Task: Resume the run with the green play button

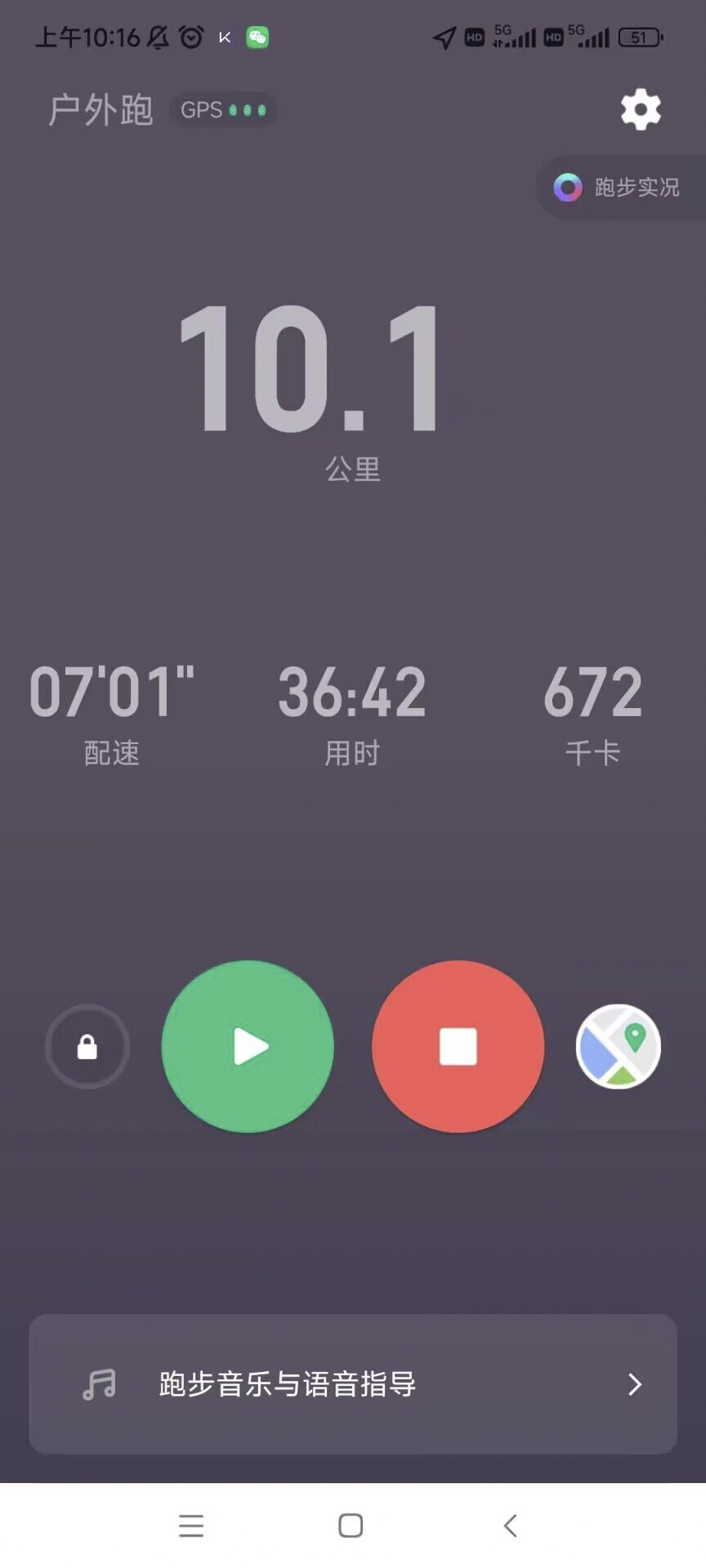Action: pos(248,1046)
